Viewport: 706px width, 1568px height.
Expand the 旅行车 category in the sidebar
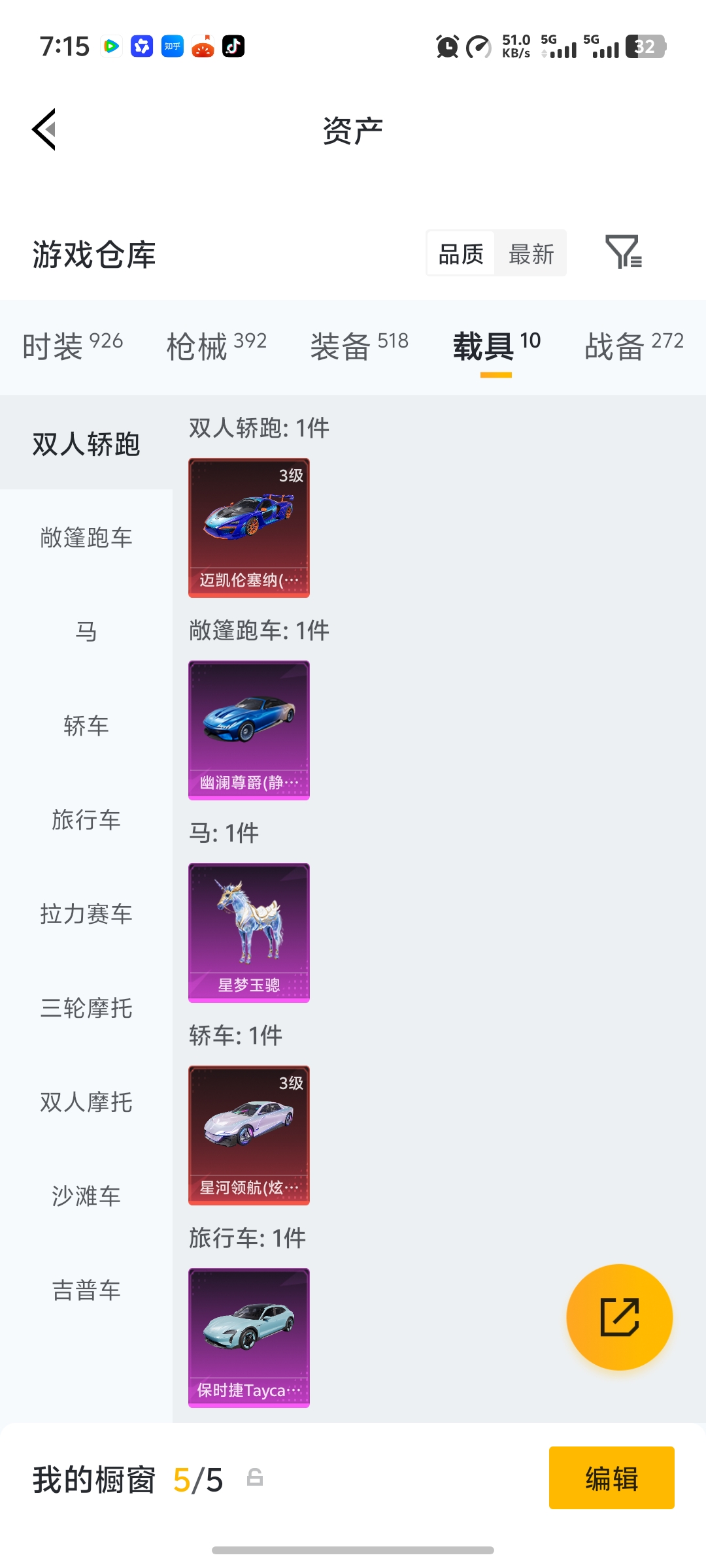pyautogui.click(x=87, y=821)
